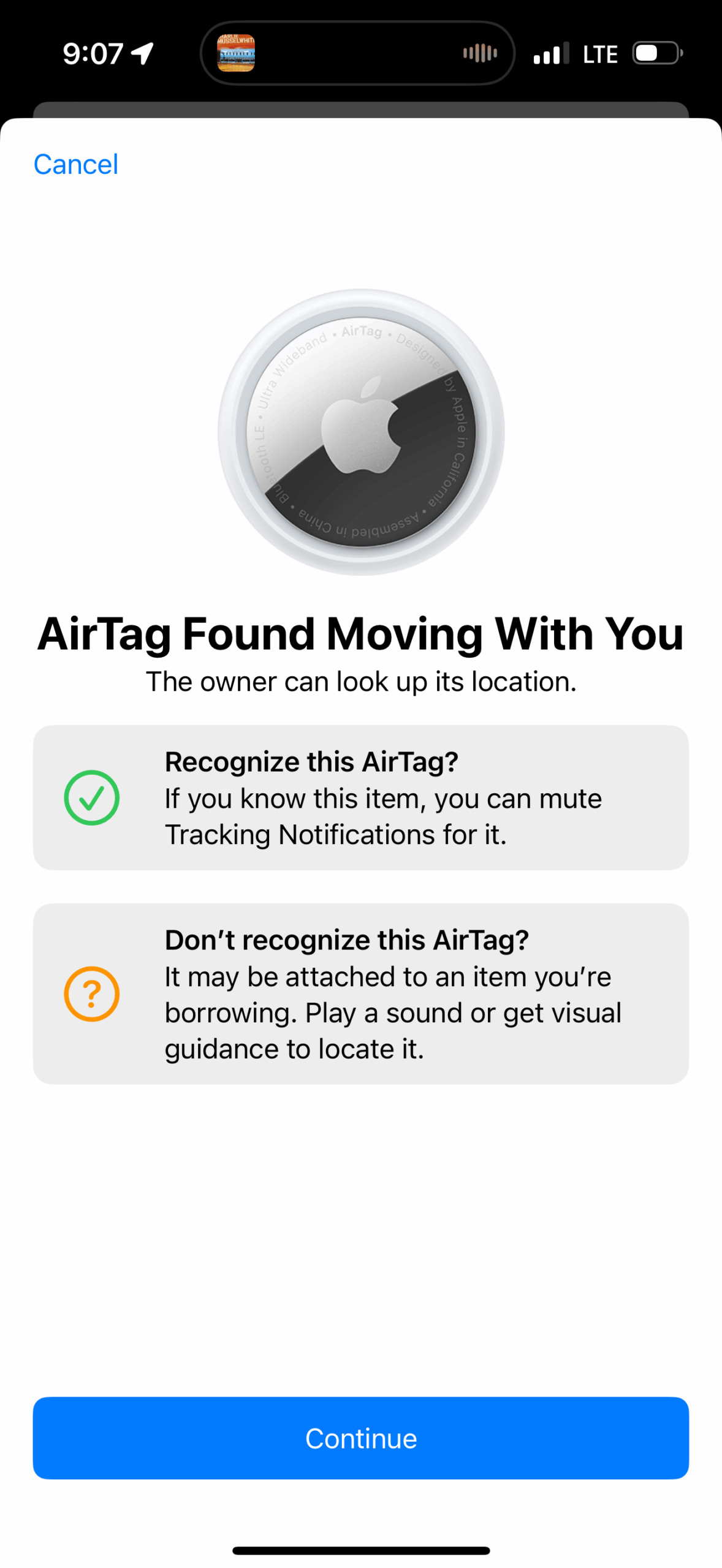
Task: Tap the blue Continue button
Action: pyautogui.click(x=361, y=1438)
